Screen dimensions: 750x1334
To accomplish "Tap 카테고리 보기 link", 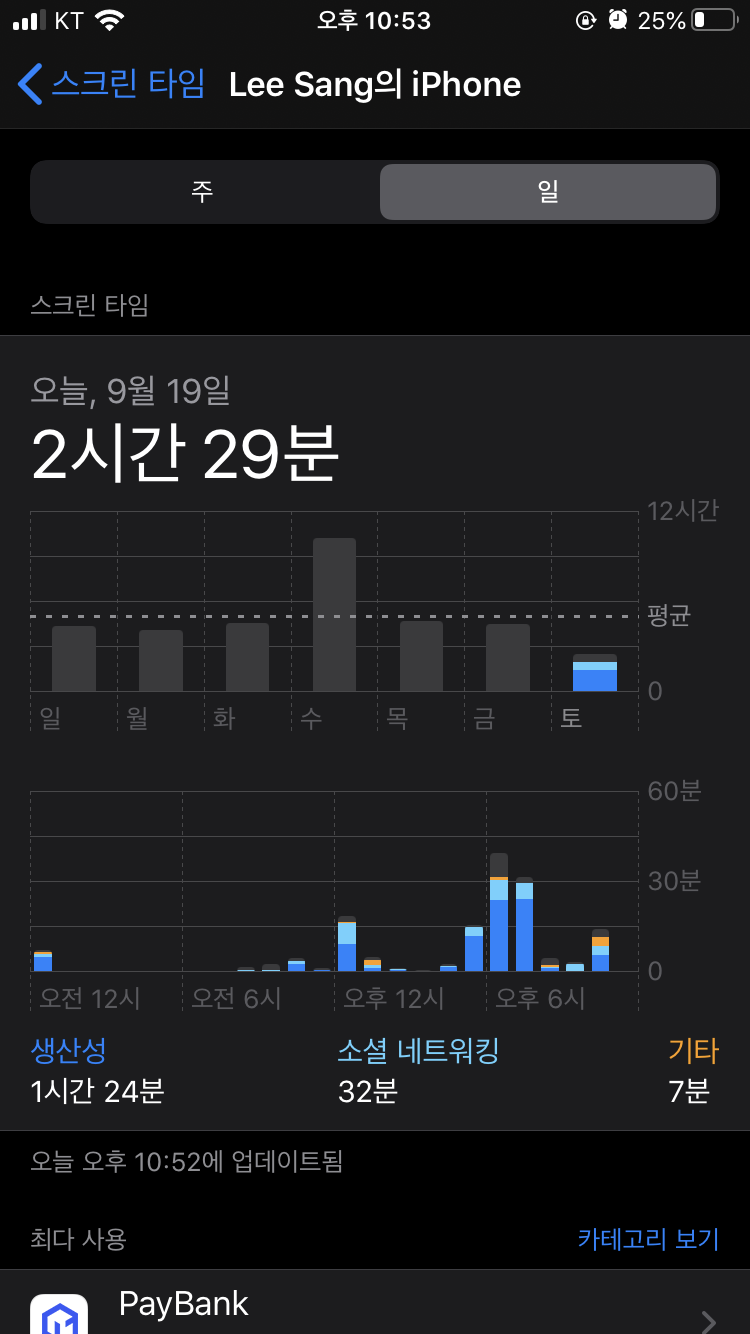I will pos(648,1239).
